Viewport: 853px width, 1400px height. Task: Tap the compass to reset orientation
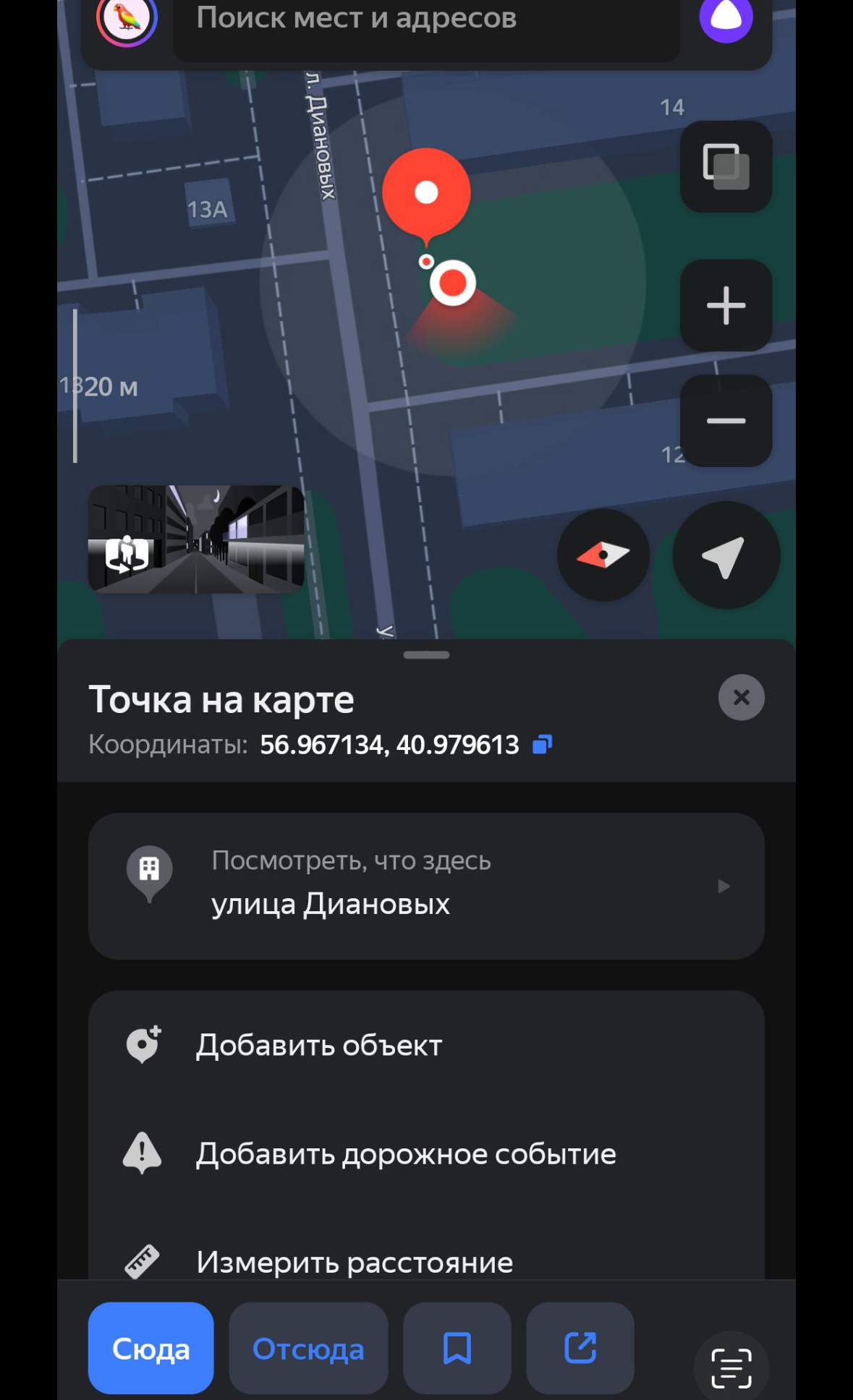(x=603, y=555)
